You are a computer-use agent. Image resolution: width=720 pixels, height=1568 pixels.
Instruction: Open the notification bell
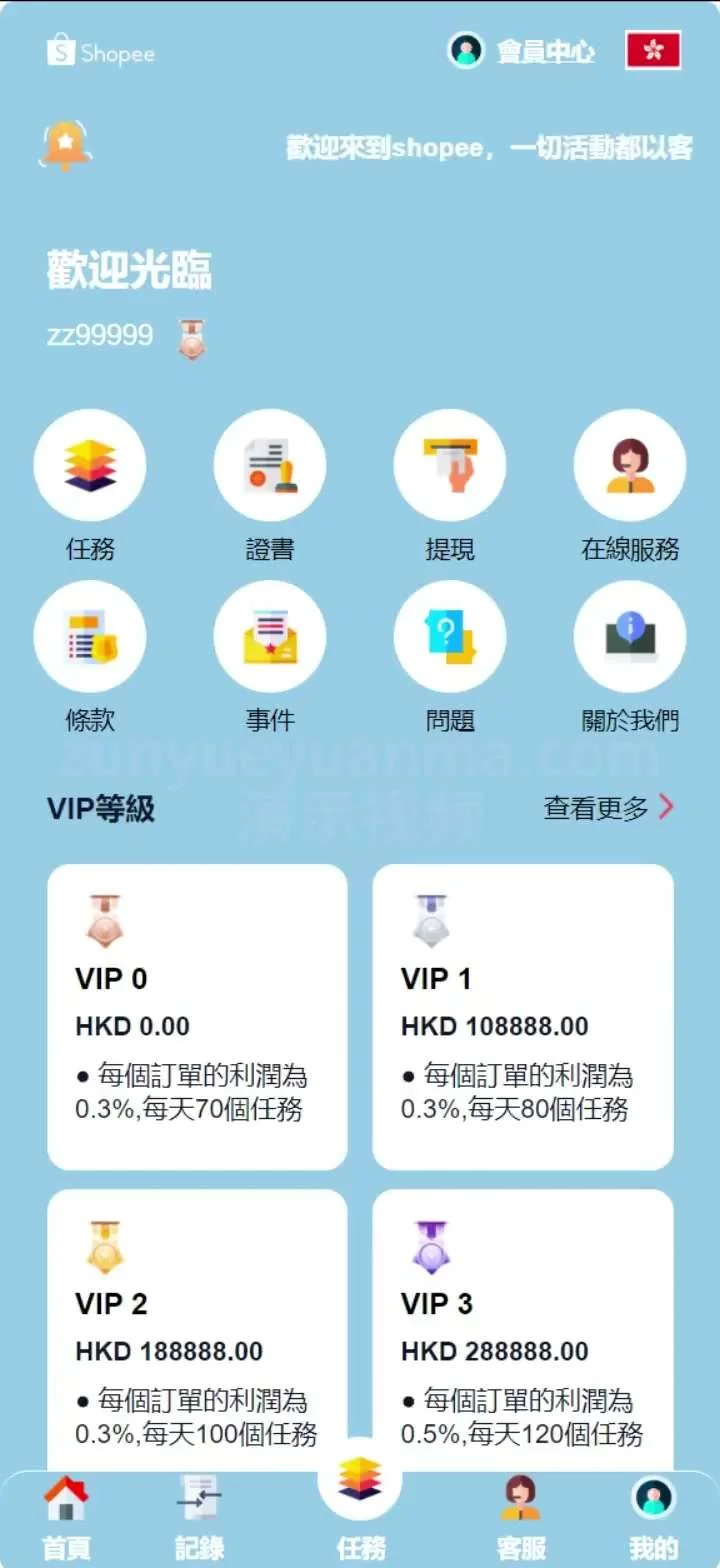65,145
